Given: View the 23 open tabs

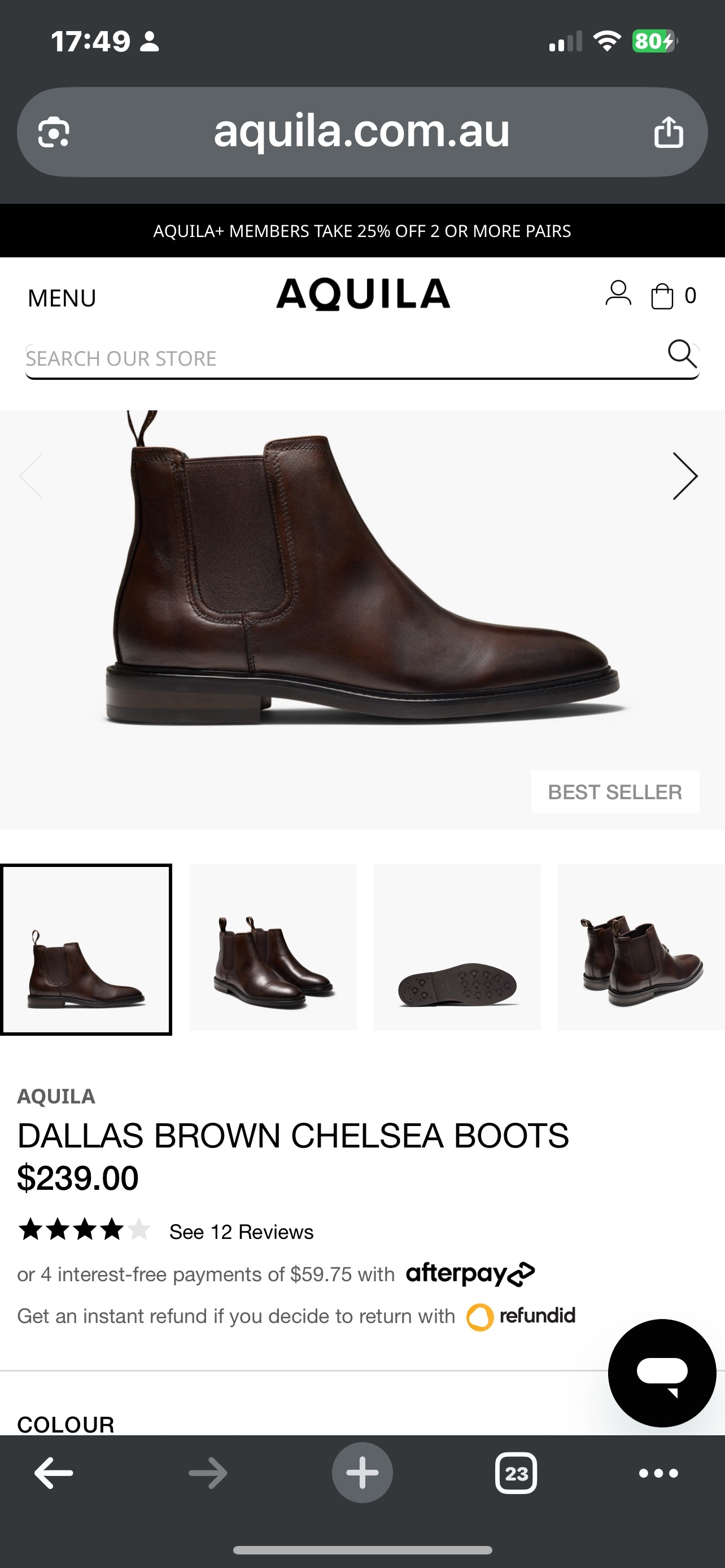Looking at the screenshot, I should (x=516, y=1473).
